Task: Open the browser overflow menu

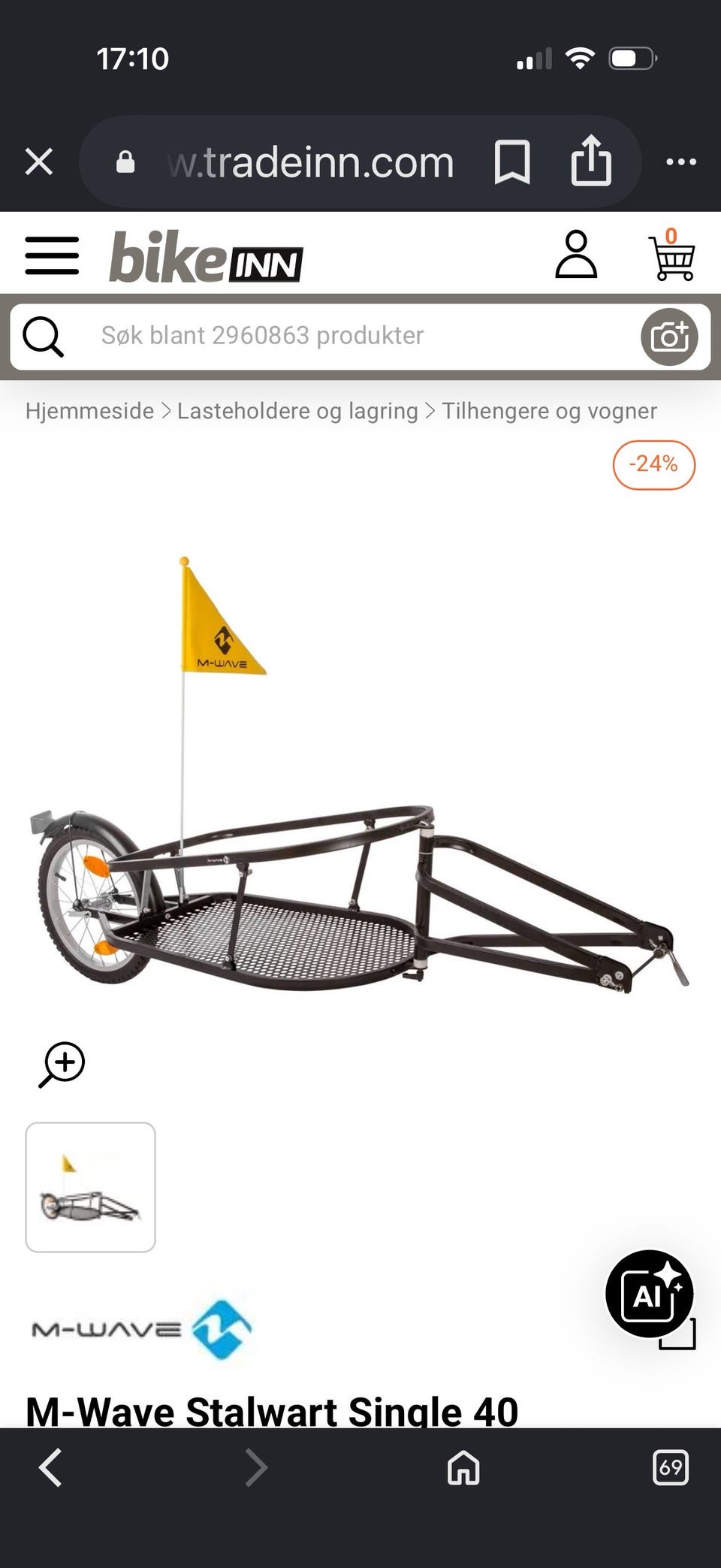Action: [x=681, y=162]
